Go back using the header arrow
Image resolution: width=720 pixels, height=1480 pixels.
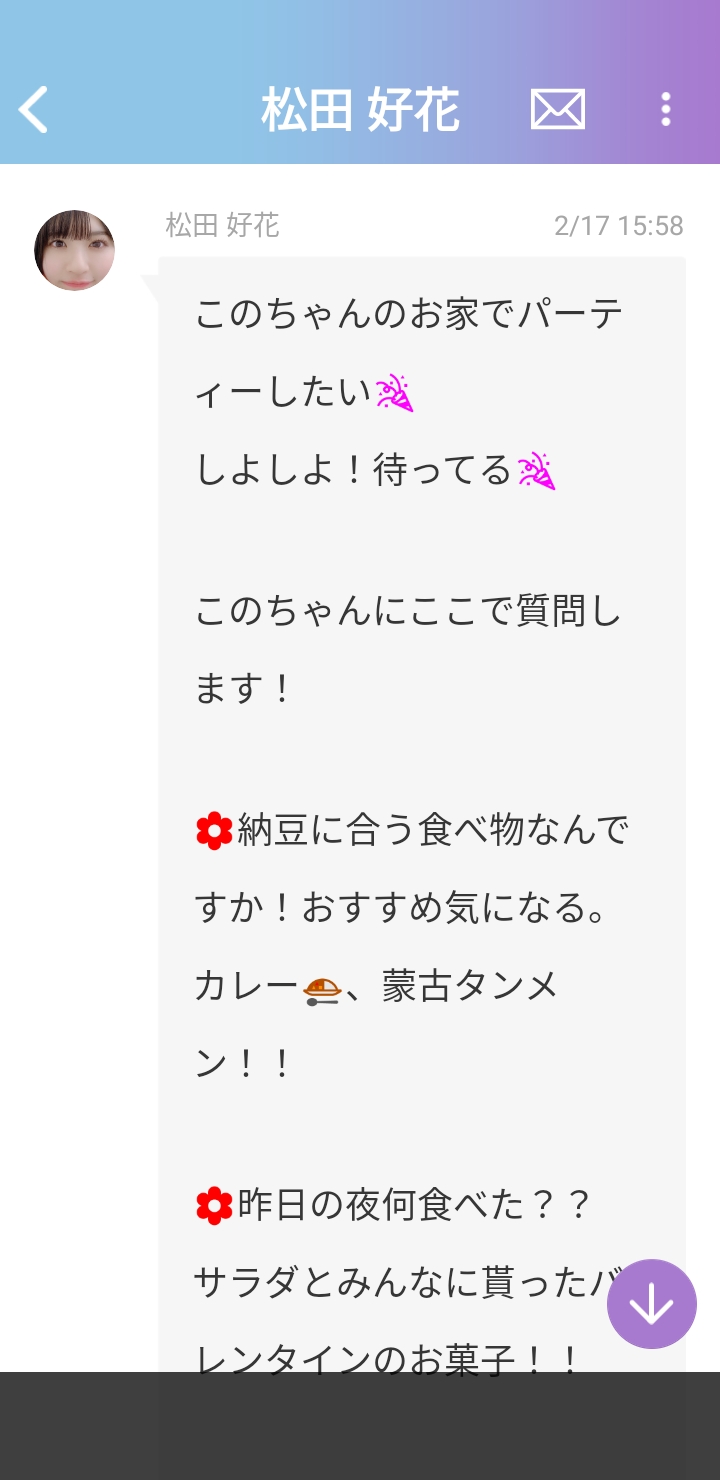[34, 109]
